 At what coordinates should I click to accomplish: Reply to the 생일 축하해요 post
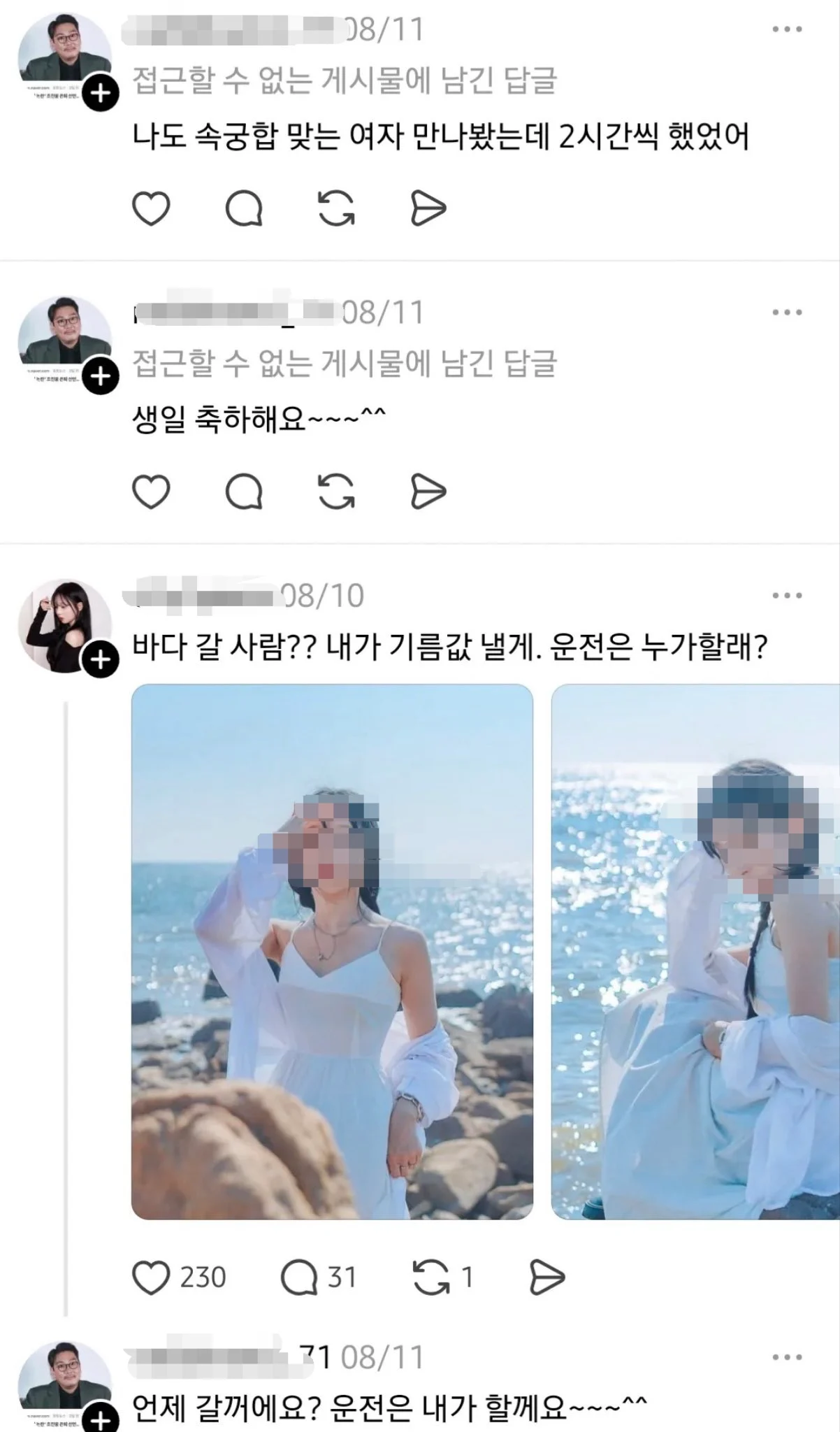(244, 492)
